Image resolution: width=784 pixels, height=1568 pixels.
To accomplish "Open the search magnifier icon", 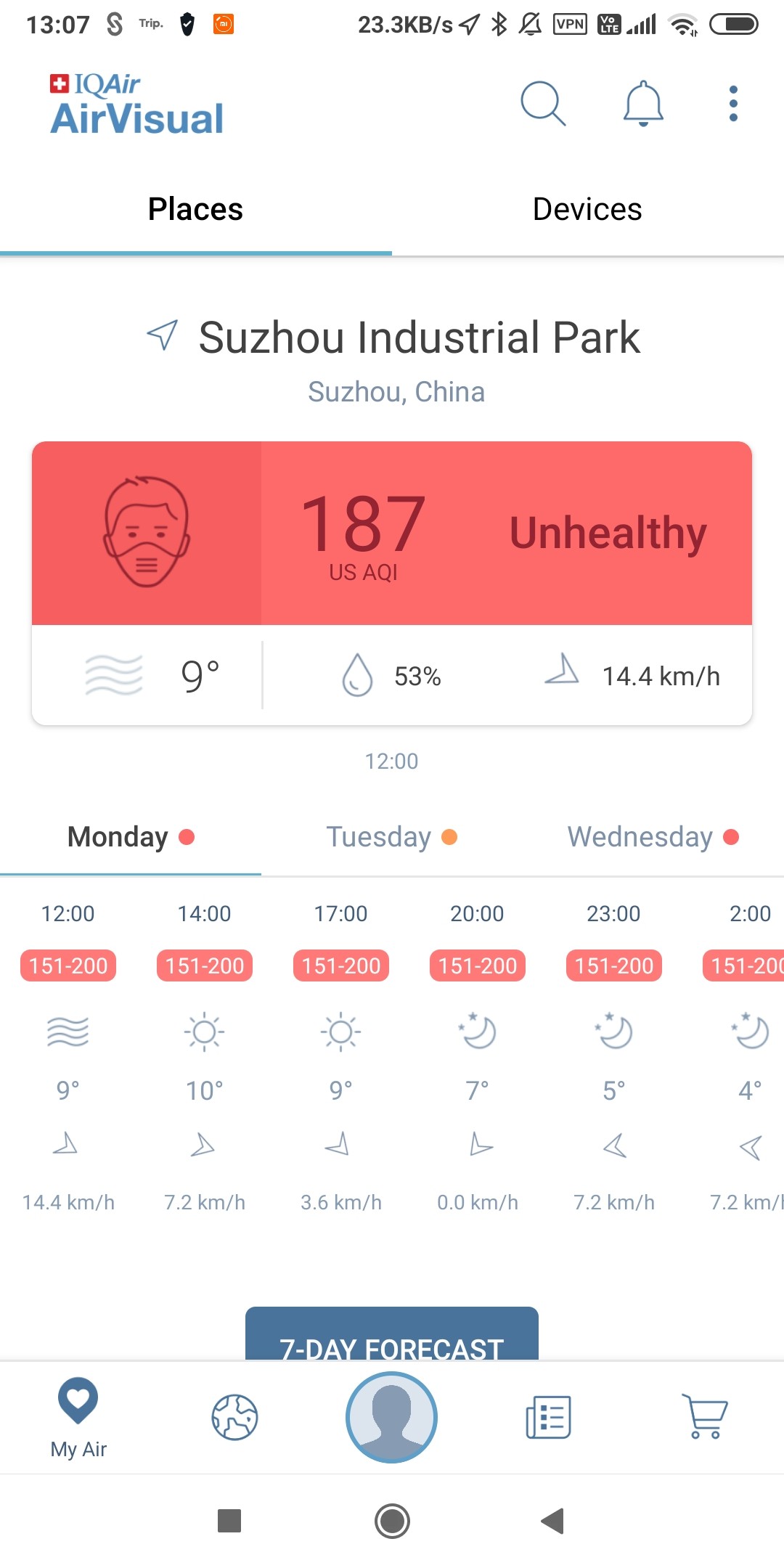I will pyautogui.click(x=543, y=104).
